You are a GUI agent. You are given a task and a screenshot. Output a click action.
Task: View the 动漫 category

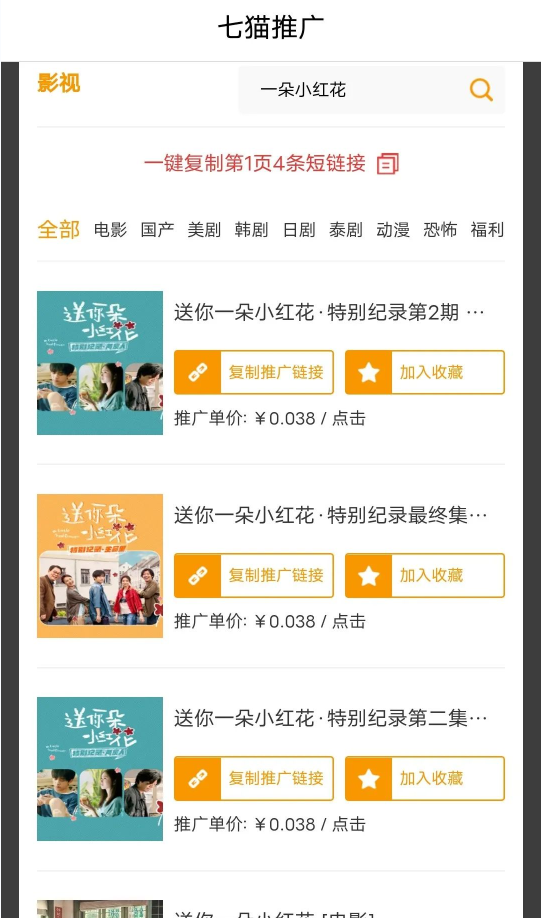point(393,230)
